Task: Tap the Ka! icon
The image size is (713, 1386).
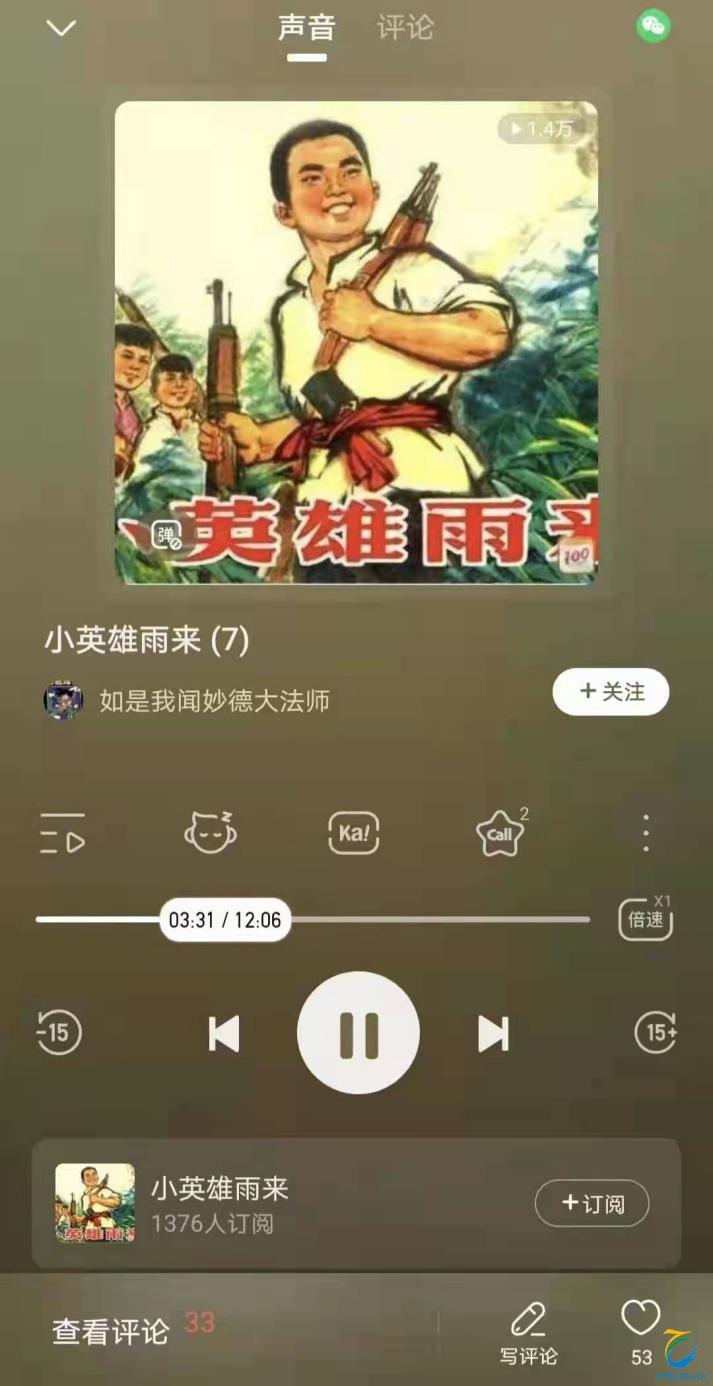Action: tap(354, 833)
